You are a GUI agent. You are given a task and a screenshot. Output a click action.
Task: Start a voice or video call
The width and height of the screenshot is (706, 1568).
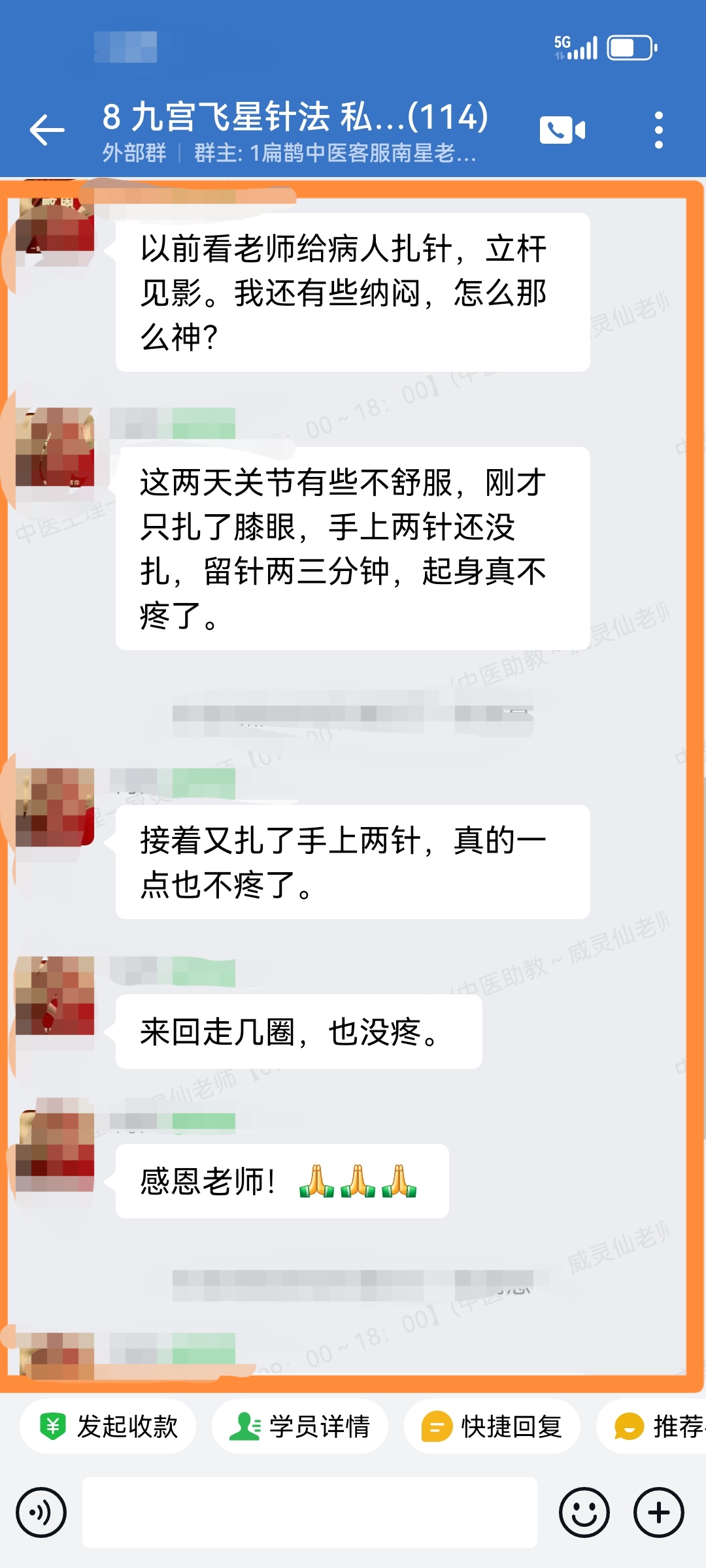tap(562, 130)
